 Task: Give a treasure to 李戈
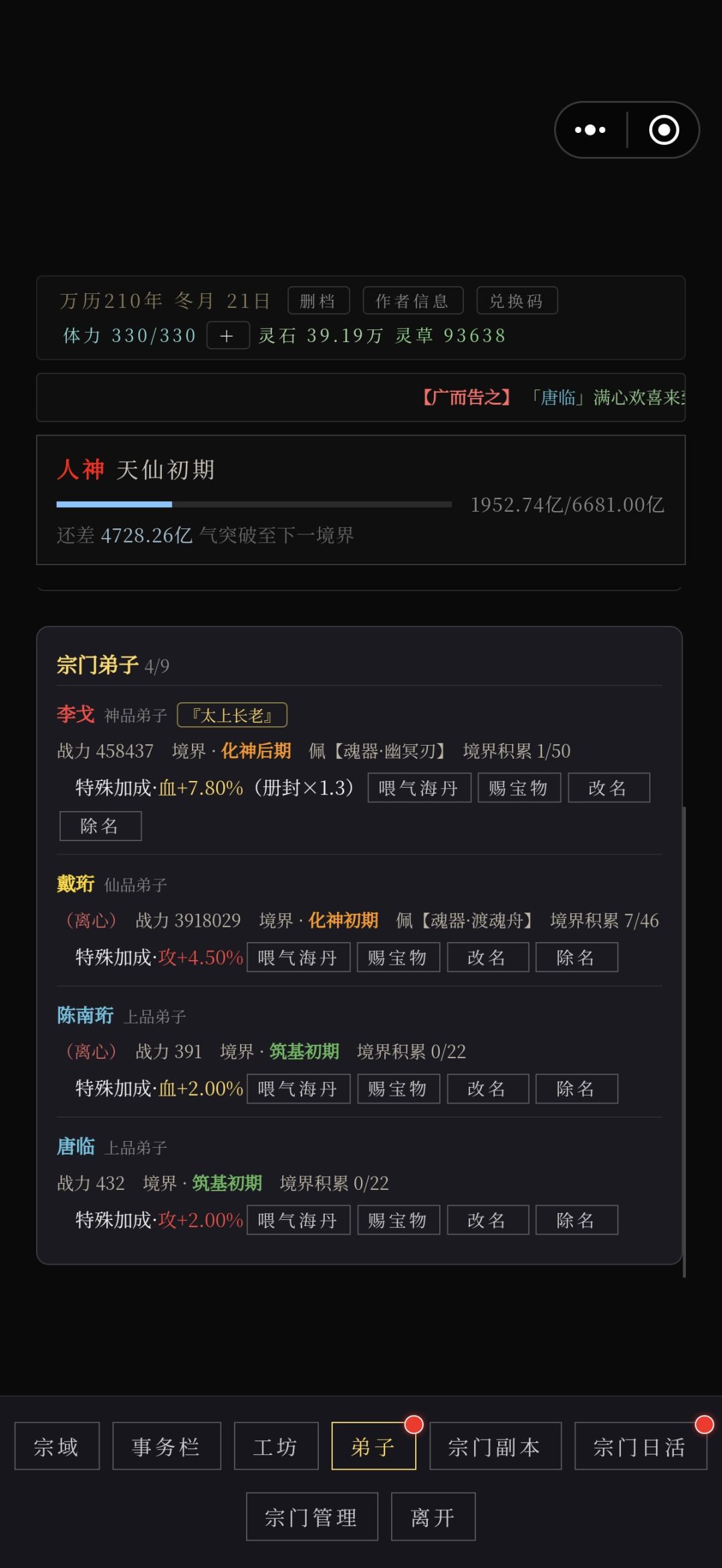tap(519, 788)
